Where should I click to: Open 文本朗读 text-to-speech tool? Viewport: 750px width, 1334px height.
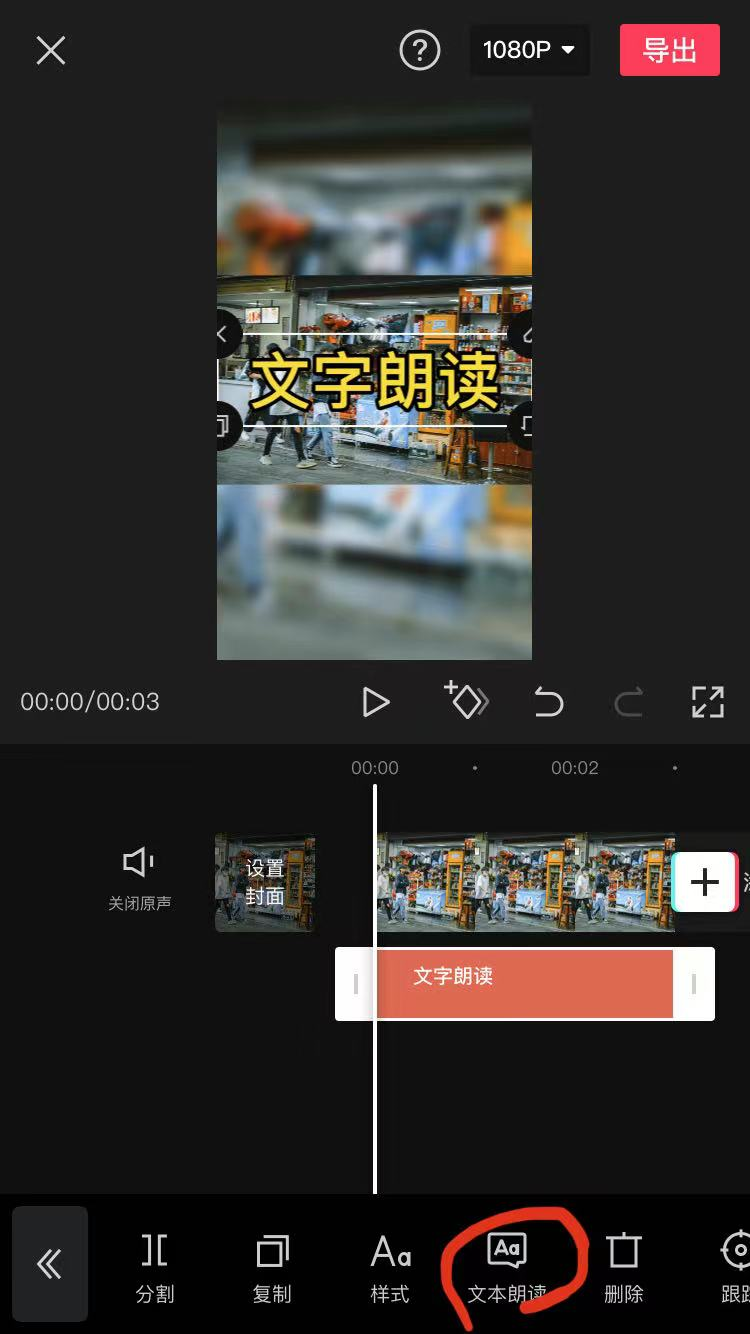(x=507, y=1268)
